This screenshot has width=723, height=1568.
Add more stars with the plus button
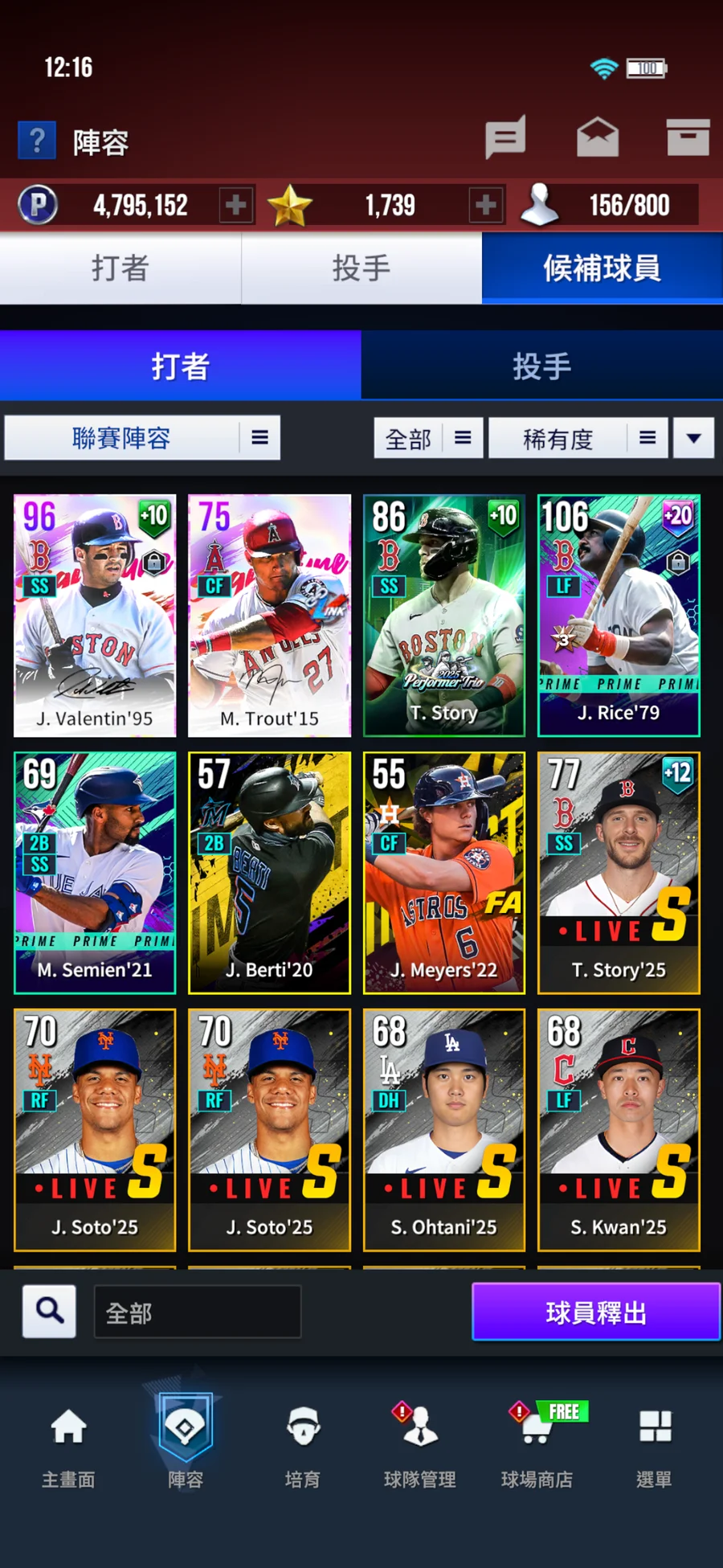pos(485,205)
